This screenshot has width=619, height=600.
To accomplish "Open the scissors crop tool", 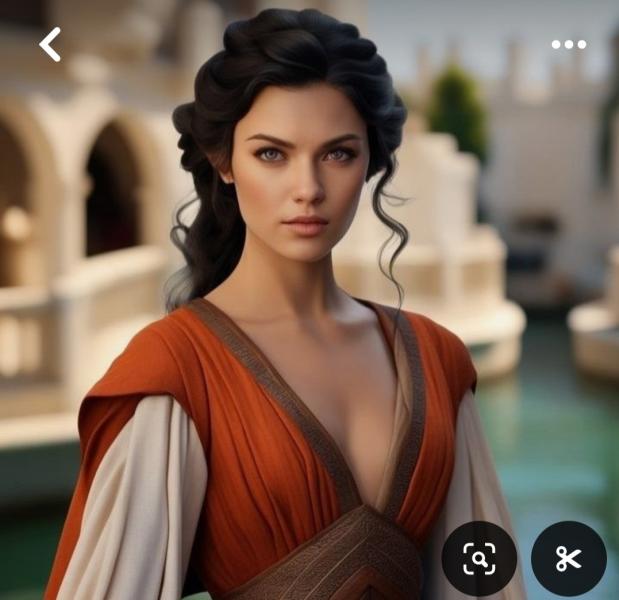I will (568, 558).
